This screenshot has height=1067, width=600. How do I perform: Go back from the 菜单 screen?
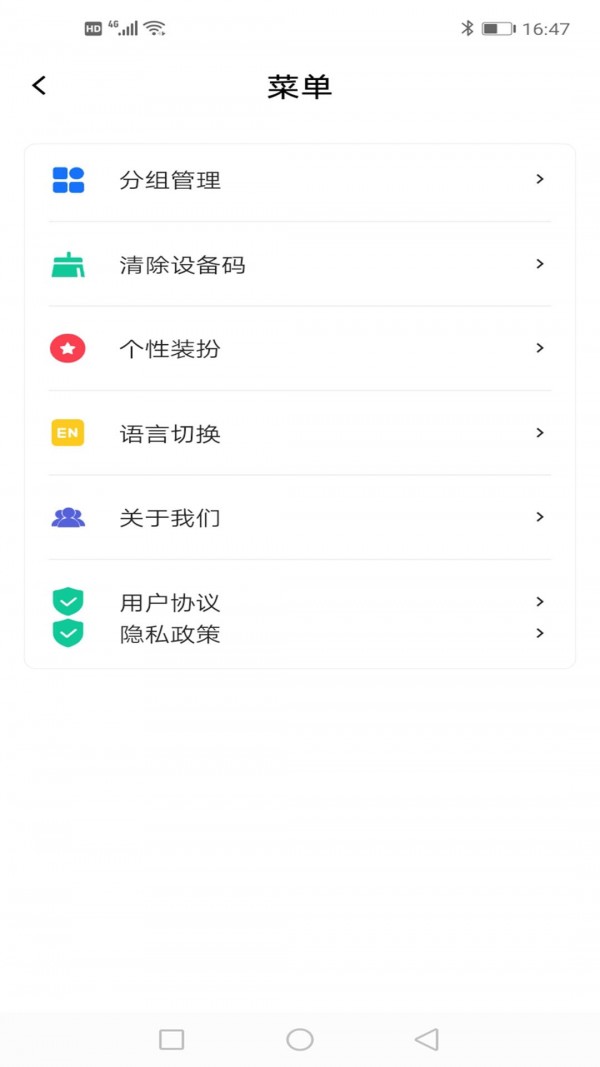coord(39,86)
